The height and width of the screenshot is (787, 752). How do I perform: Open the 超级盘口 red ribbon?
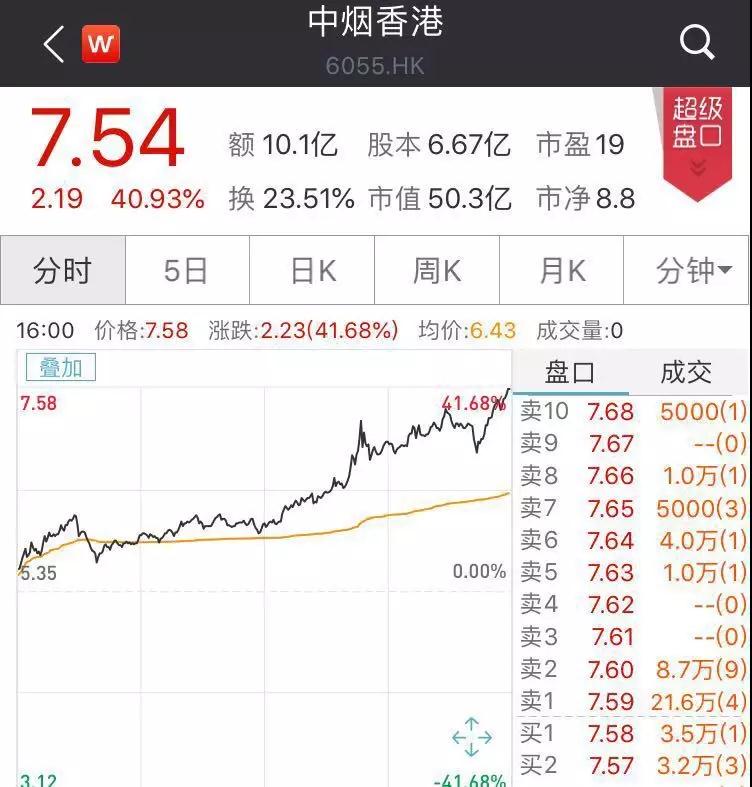(698, 140)
